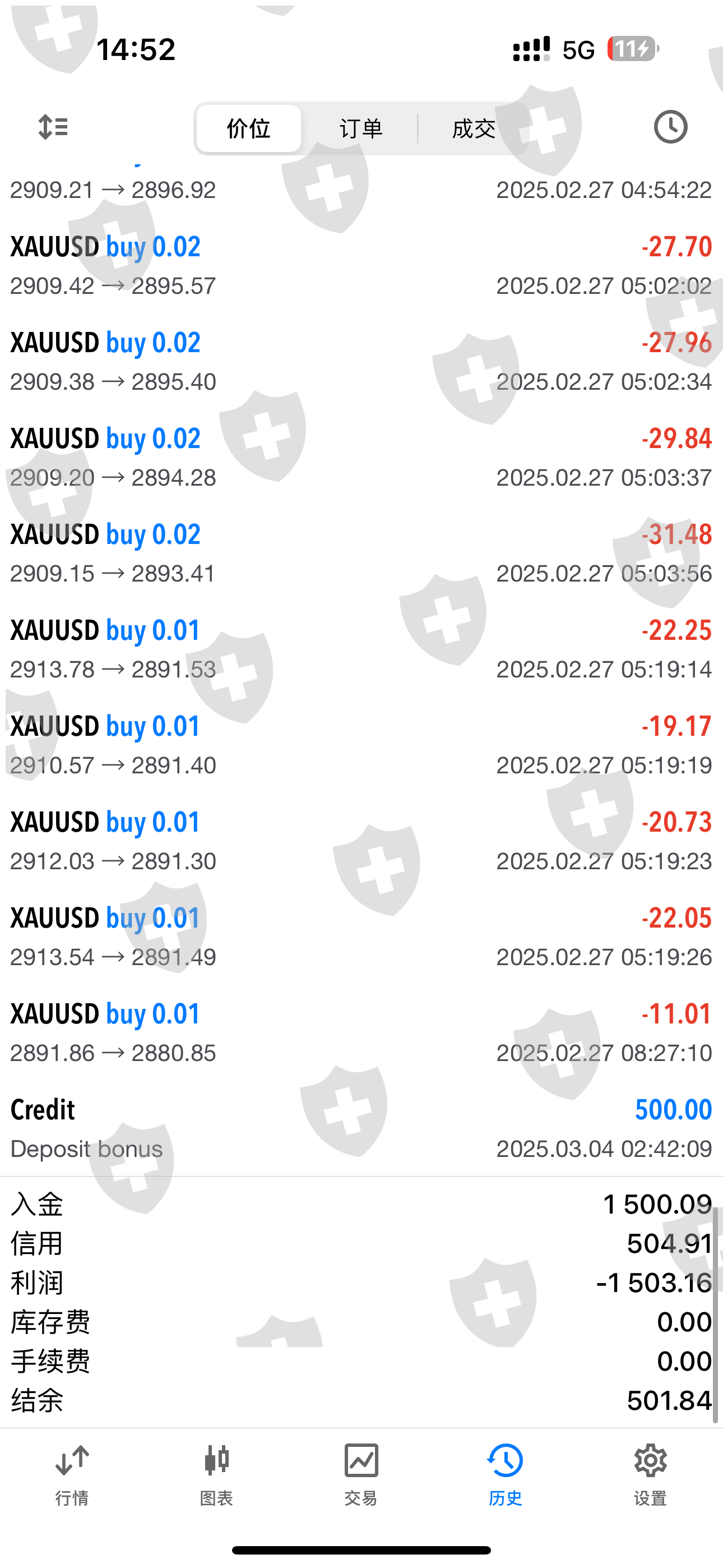Open the 设置 tab

[650, 1473]
